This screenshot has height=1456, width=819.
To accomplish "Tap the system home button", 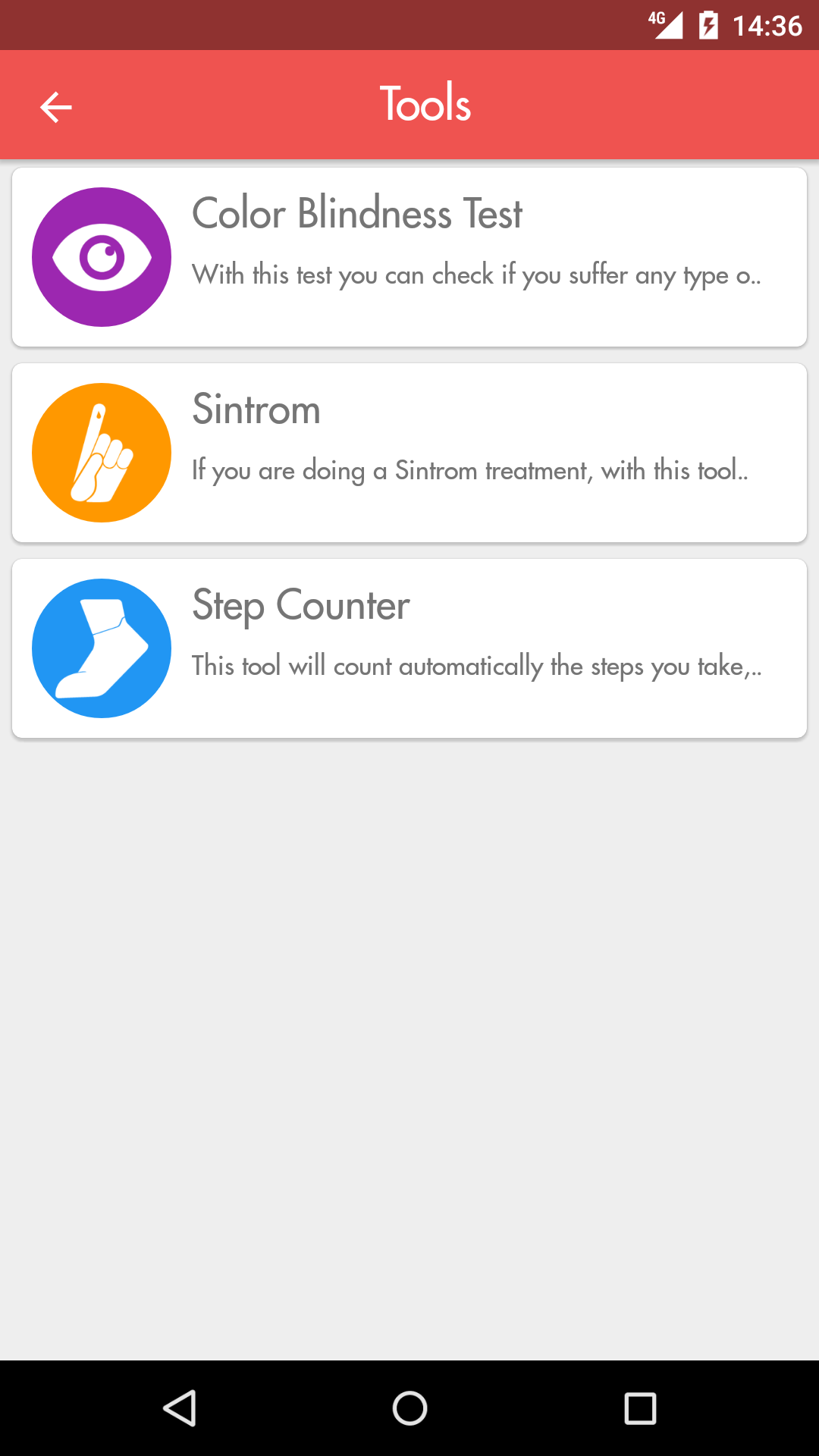I will 409,1408.
